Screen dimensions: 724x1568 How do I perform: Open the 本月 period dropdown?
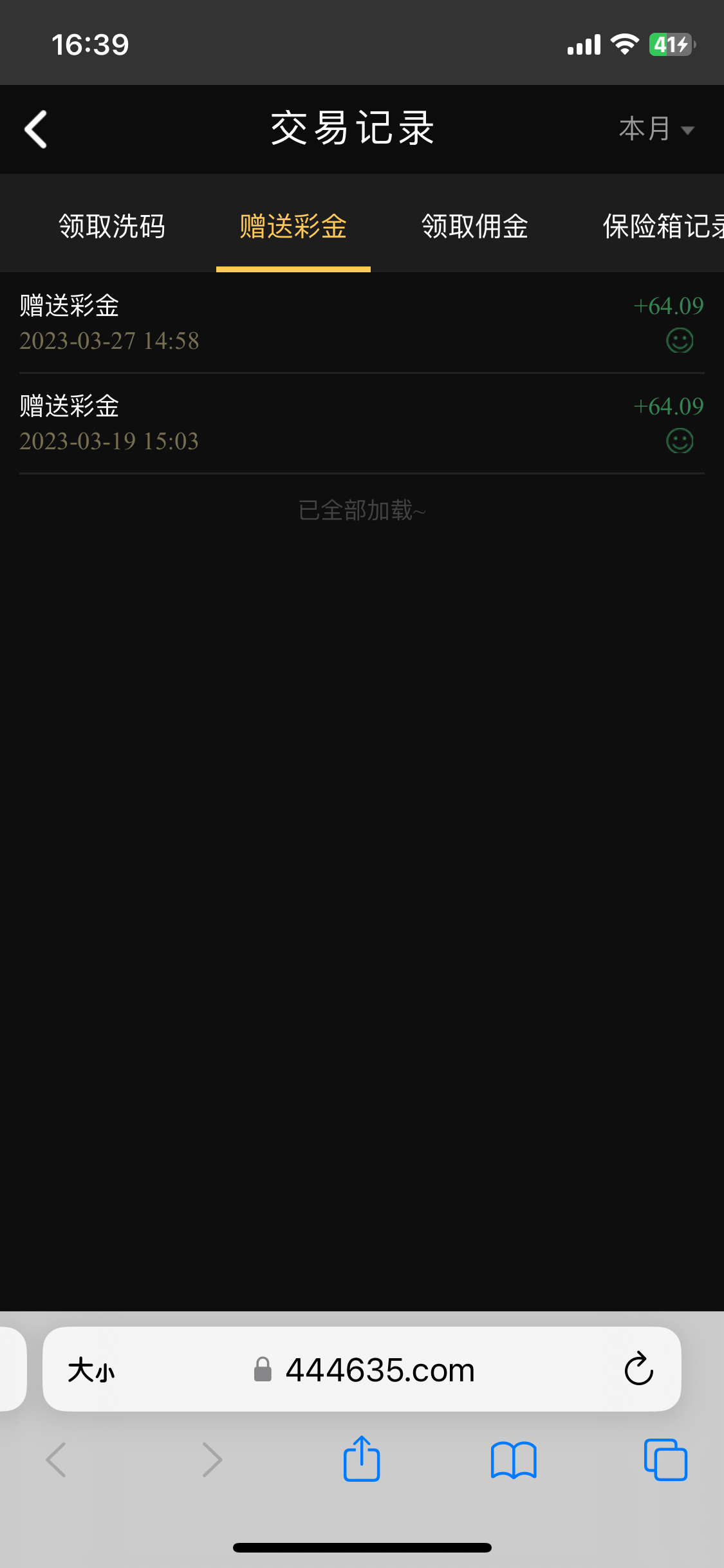(x=656, y=129)
